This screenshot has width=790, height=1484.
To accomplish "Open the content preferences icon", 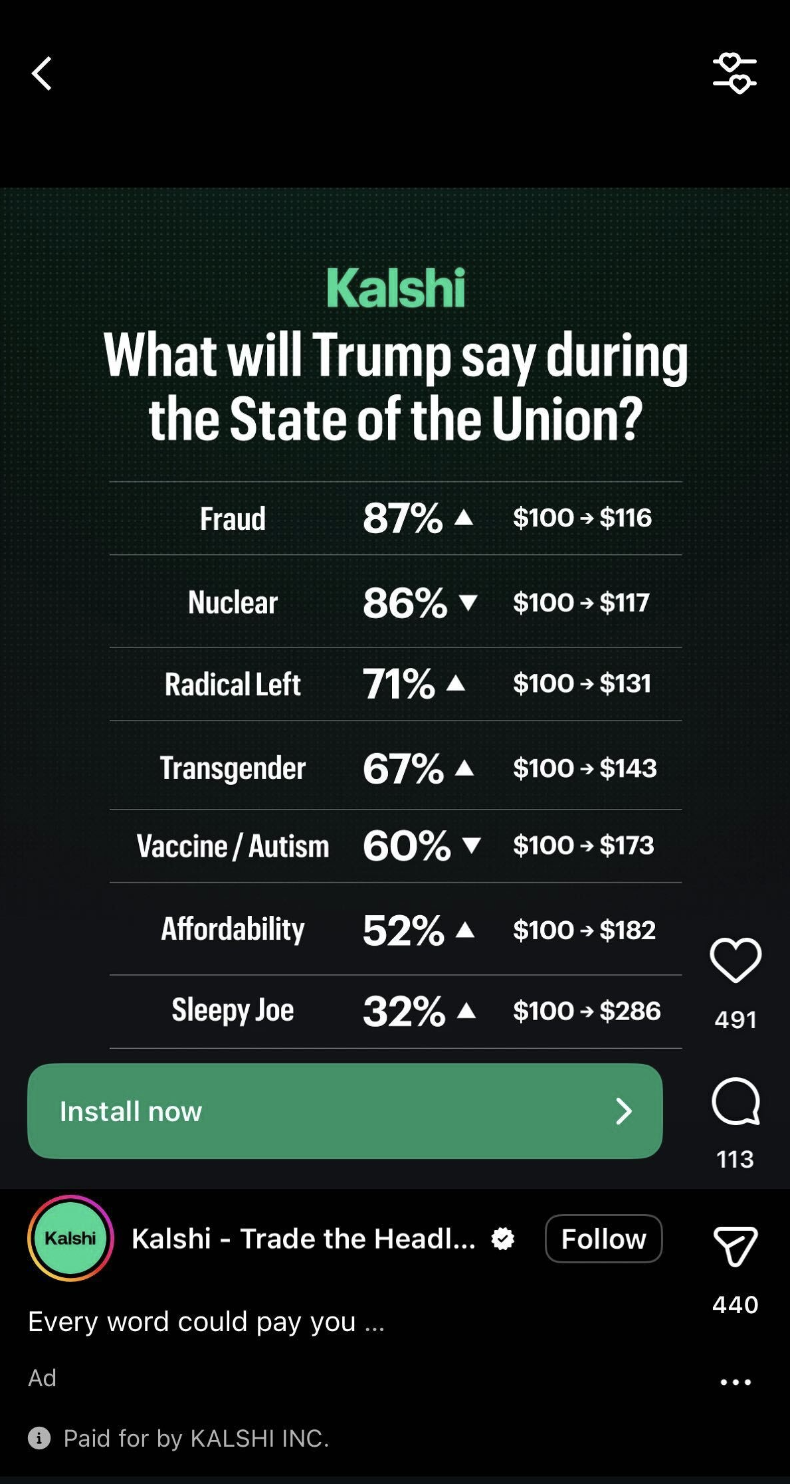I will click(735, 73).
